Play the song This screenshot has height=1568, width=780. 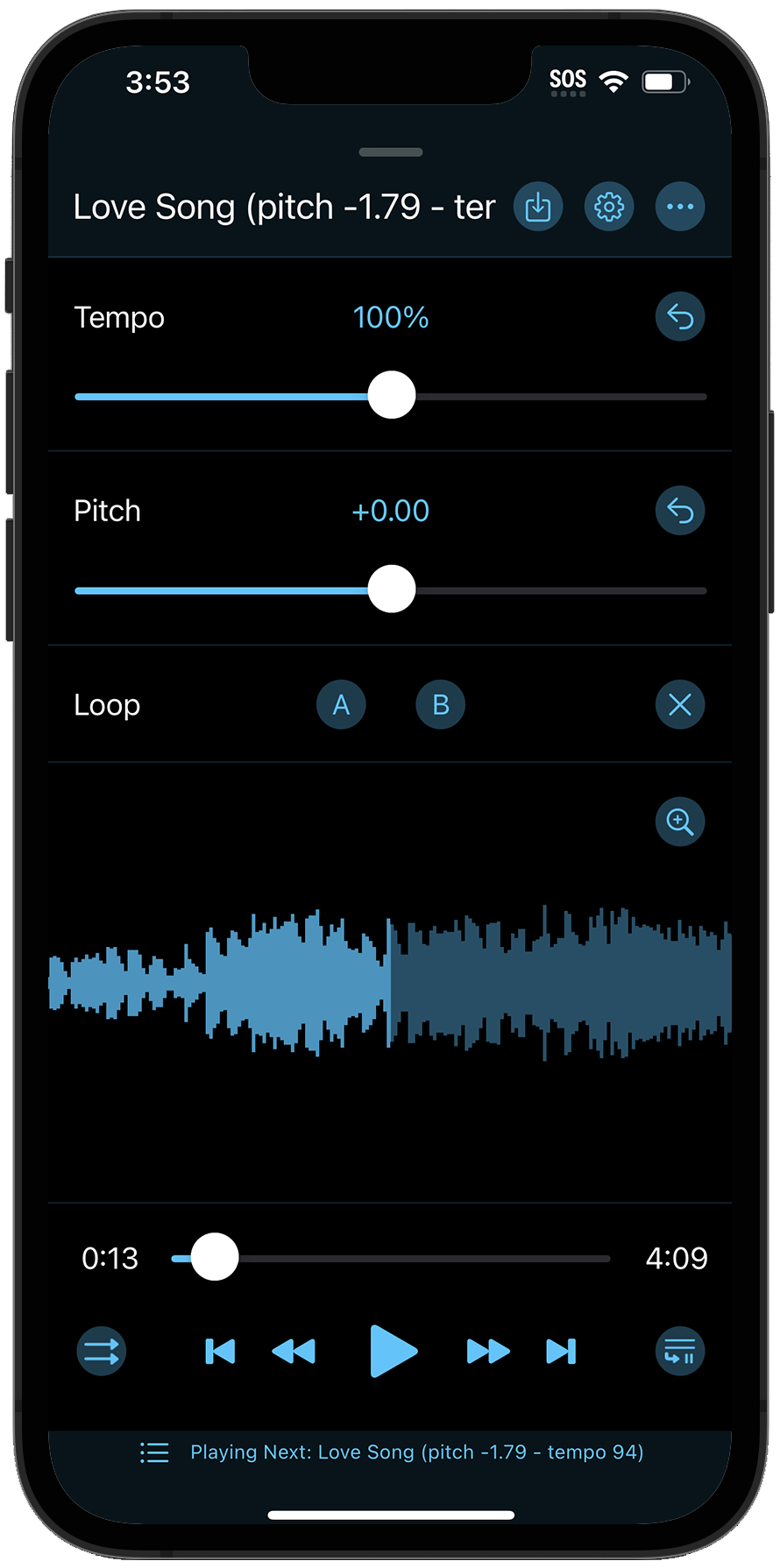click(x=393, y=1352)
